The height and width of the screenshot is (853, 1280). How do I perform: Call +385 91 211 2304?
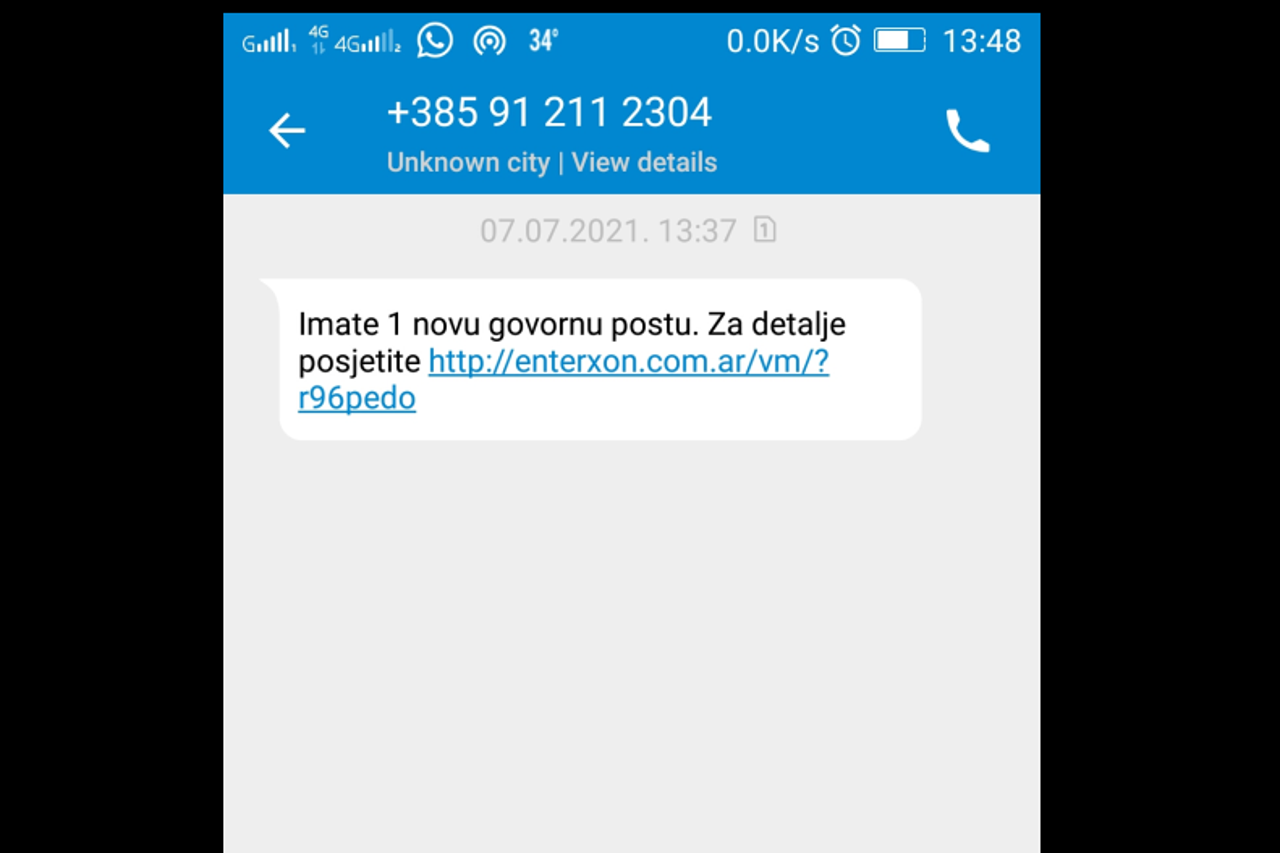[967, 131]
